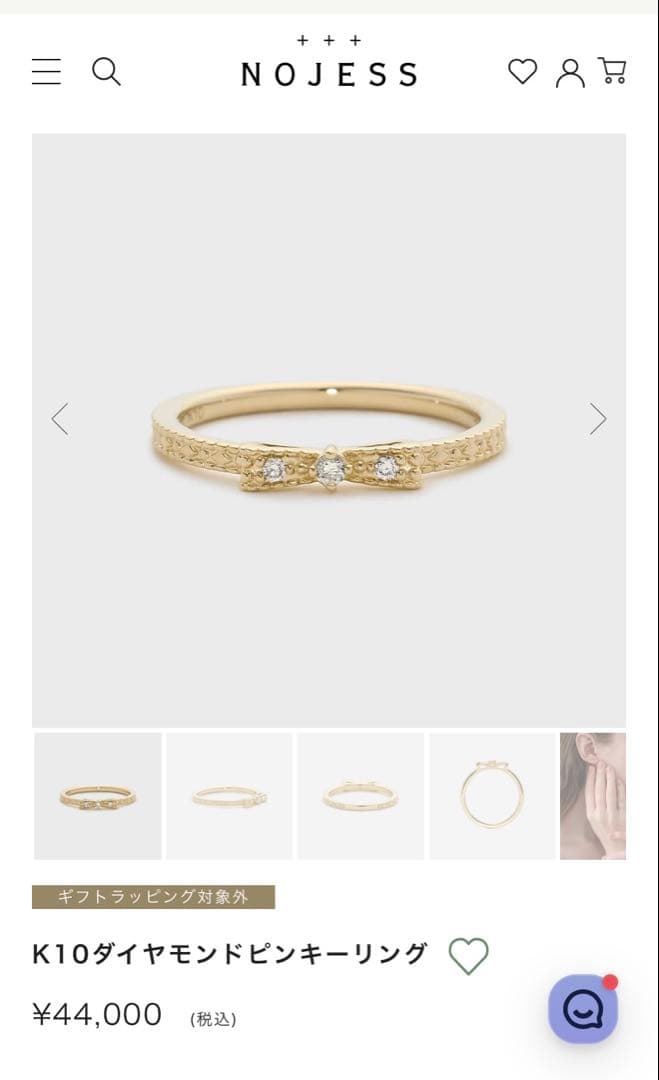Select the first ring thumbnail
The height and width of the screenshot is (1080, 659).
tap(98, 796)
